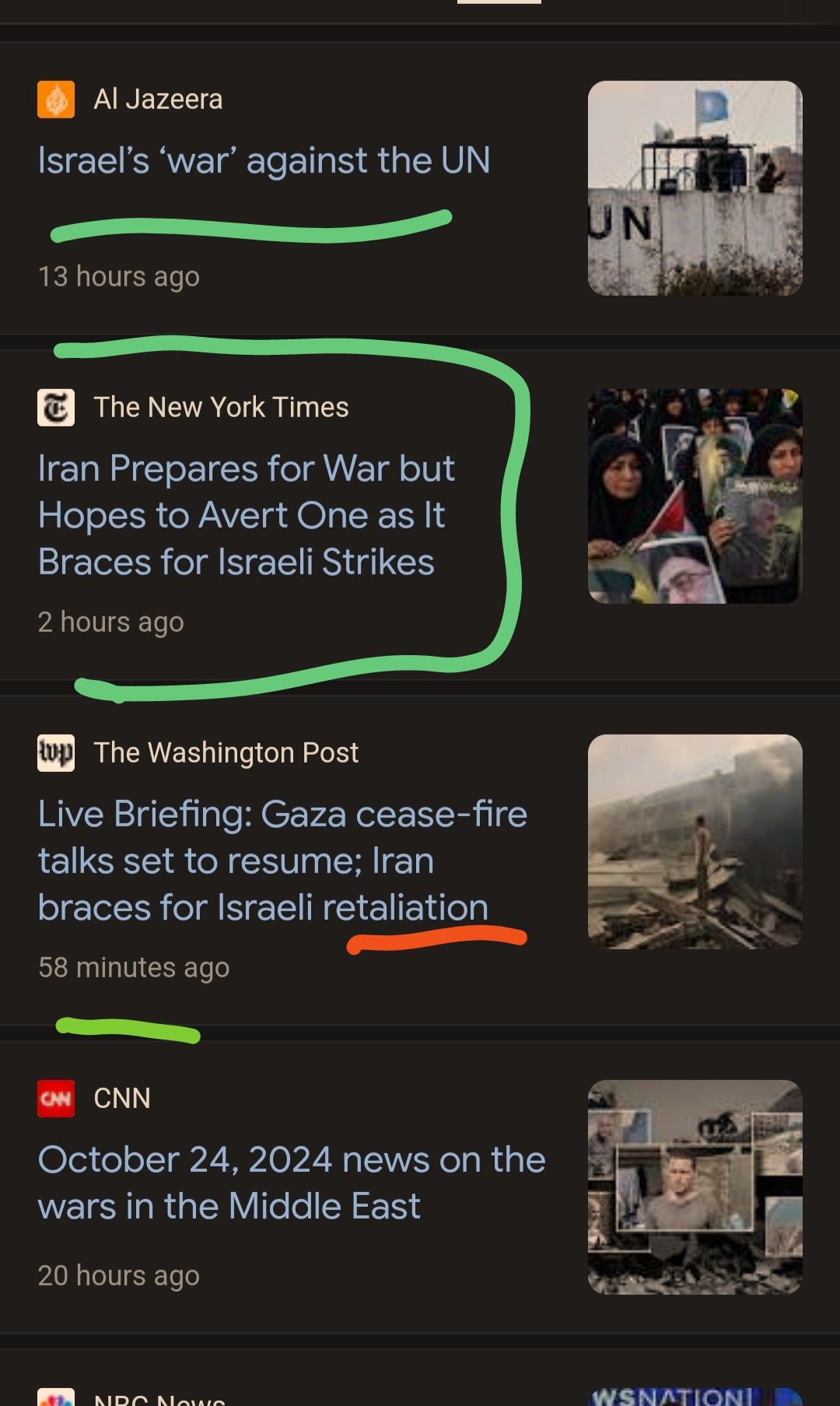Viewport: 840px width, 1406px height.
Task: Read NYT article on Iran preparing for war
Action: click(246, 515)
